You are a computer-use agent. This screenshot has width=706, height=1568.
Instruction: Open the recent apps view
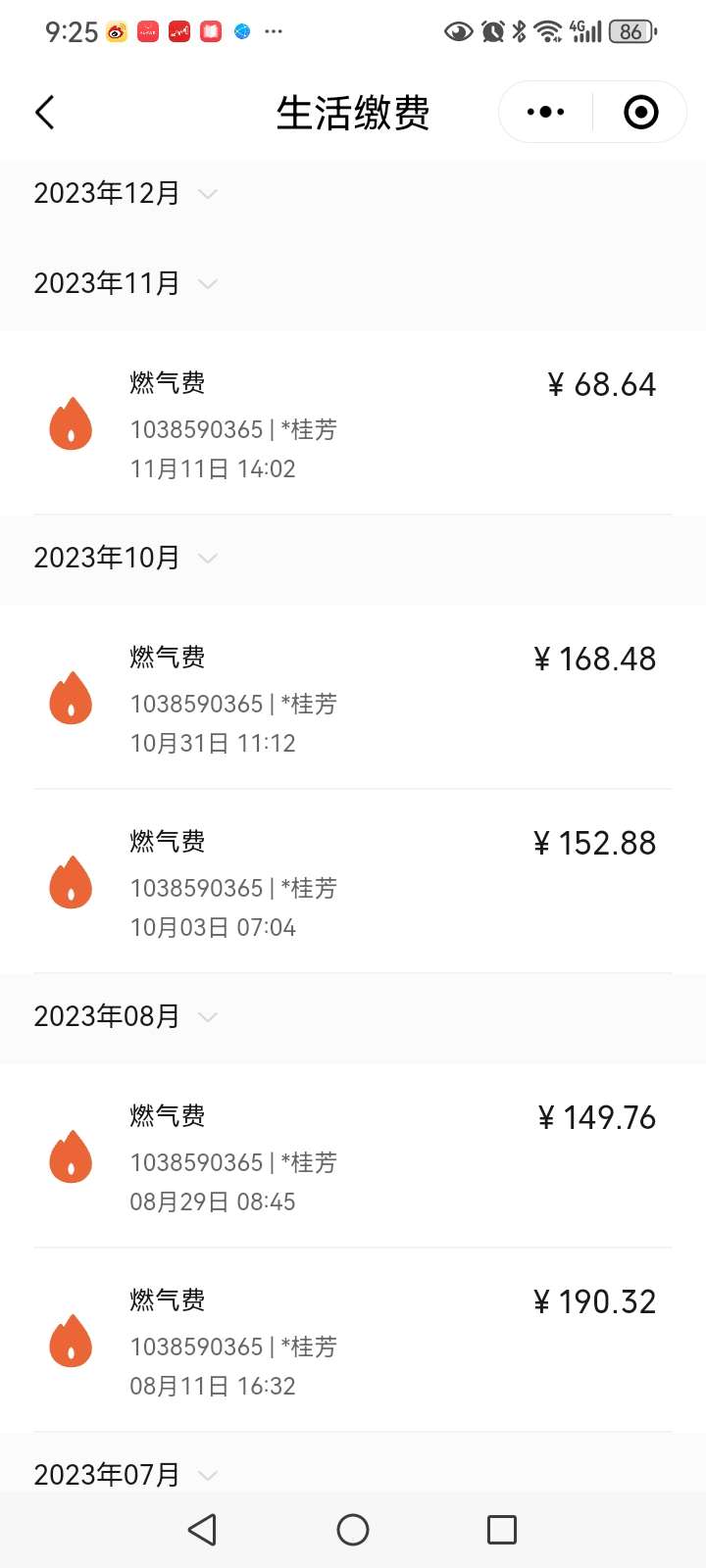point(502,1530)
